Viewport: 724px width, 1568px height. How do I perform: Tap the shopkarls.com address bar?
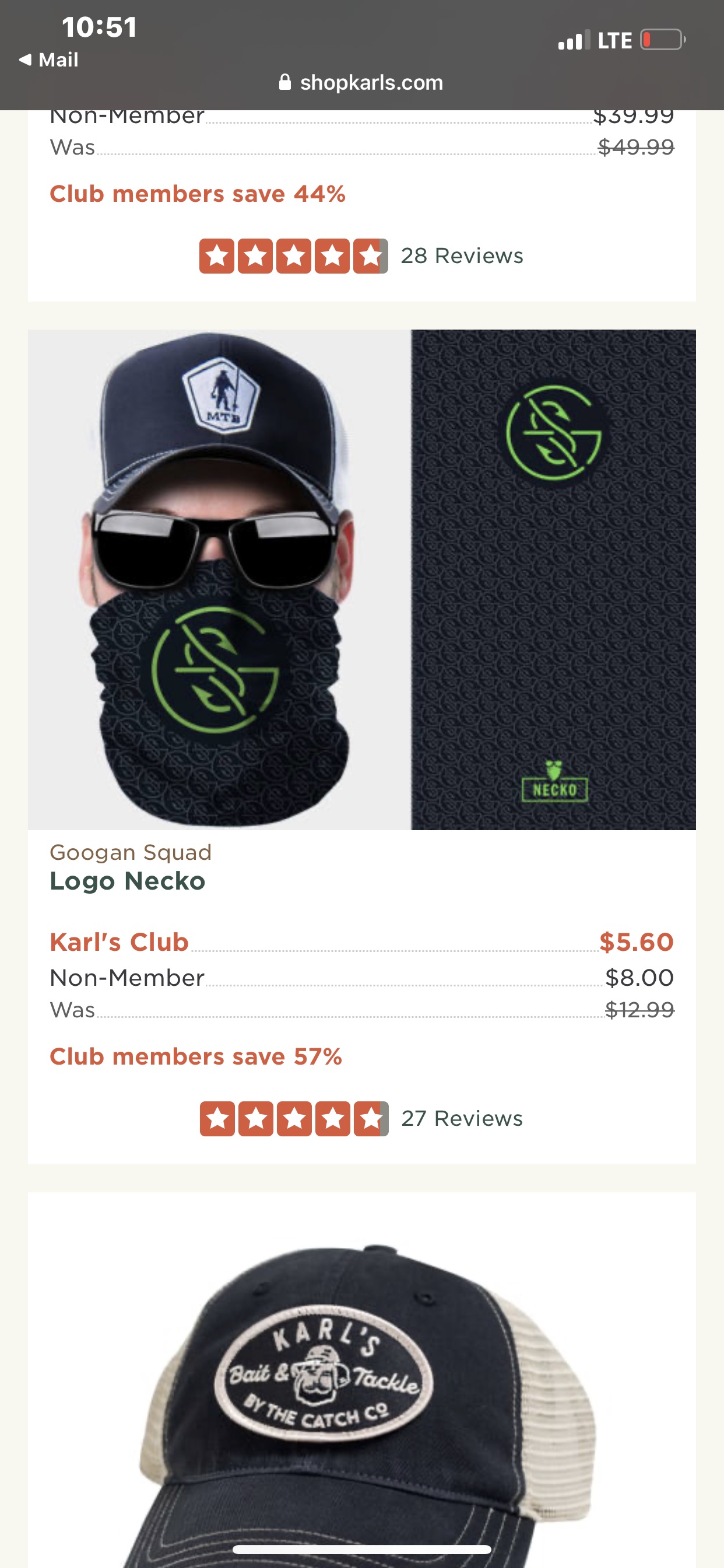[361, 82]
